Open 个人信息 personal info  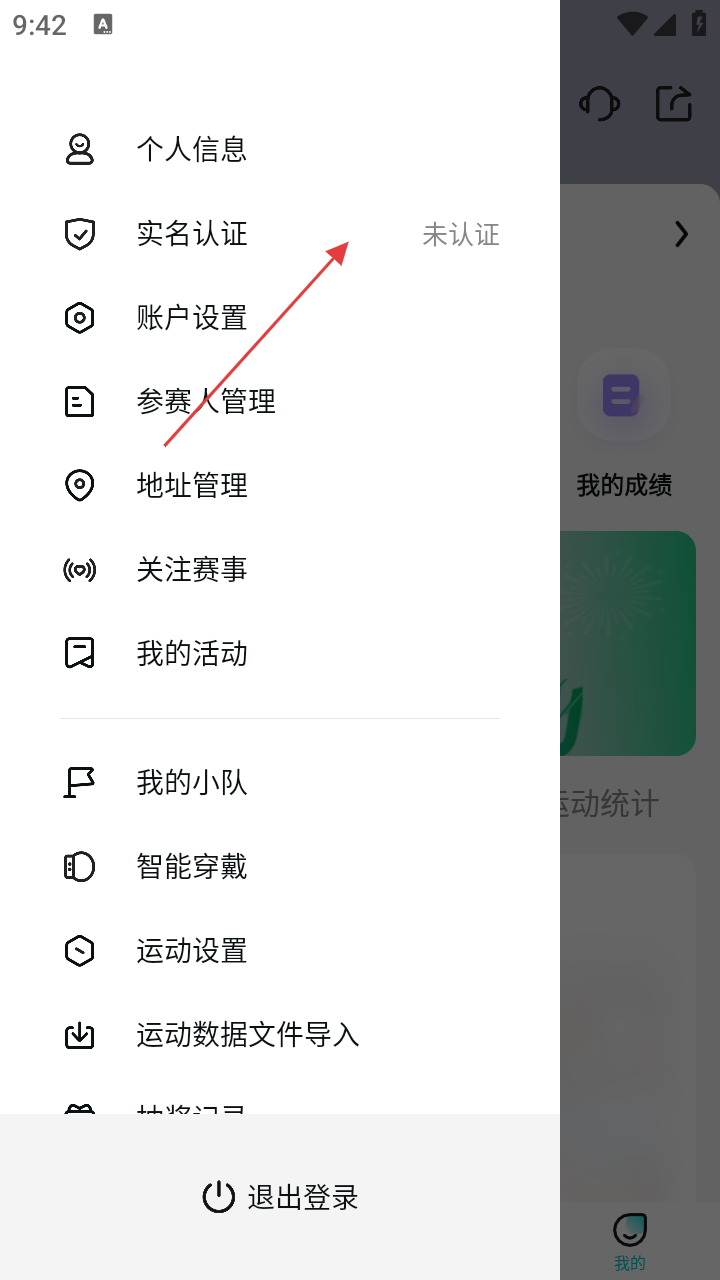tap(191, 150)
